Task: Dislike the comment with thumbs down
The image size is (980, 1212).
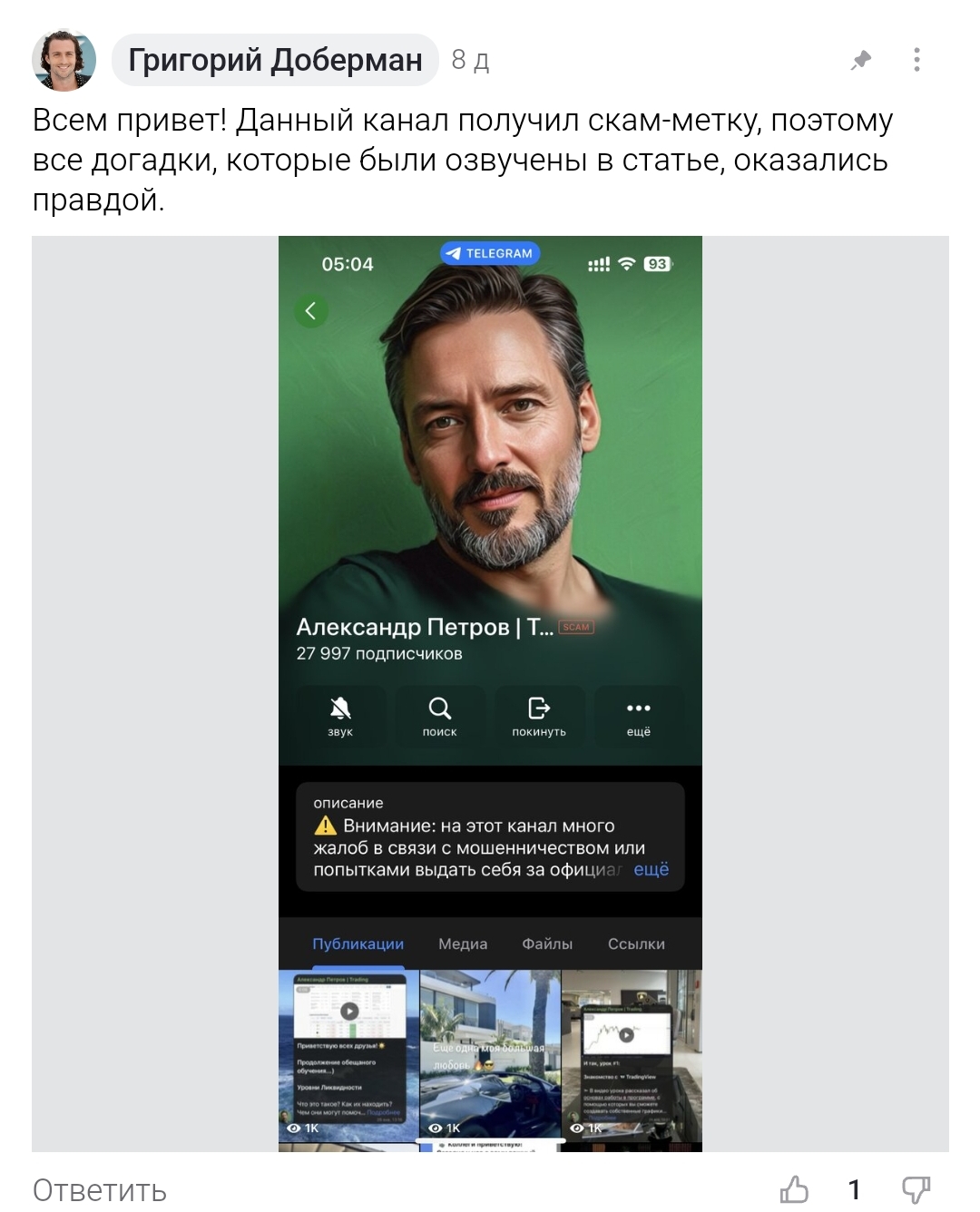Action: coord(916,1189)
